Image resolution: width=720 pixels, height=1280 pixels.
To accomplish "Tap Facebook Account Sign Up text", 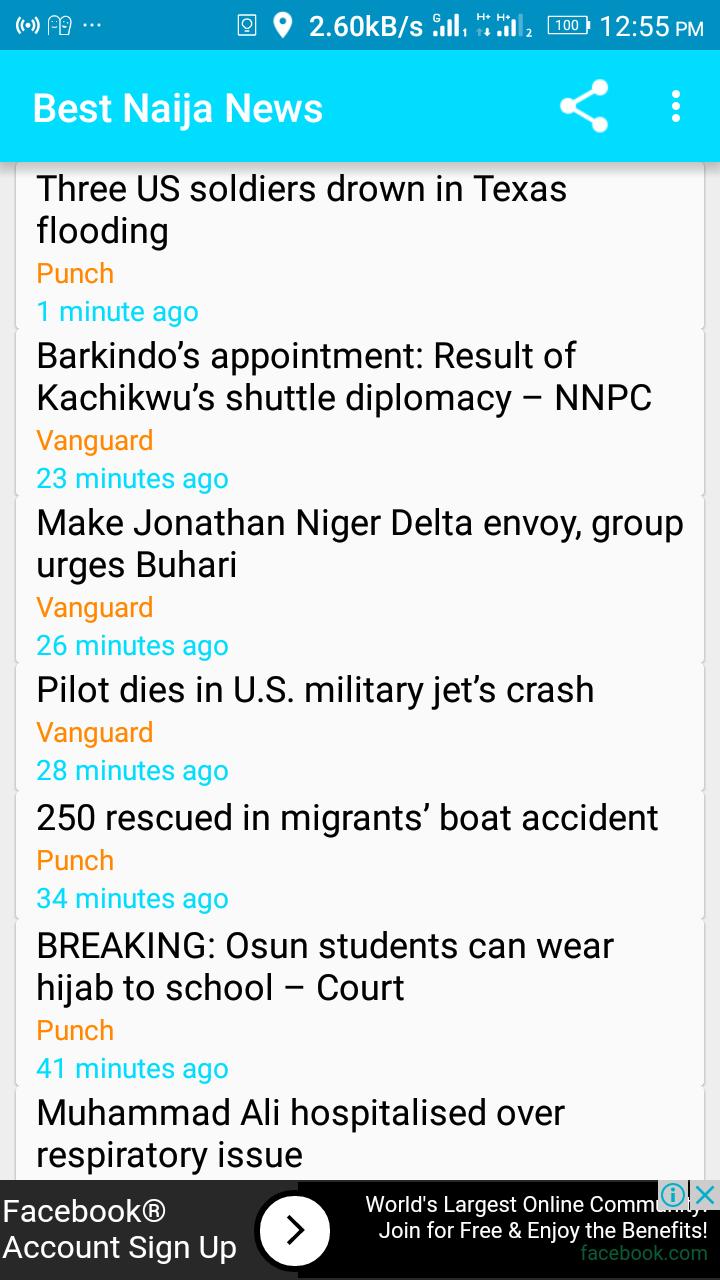I will coord(120,1228).
